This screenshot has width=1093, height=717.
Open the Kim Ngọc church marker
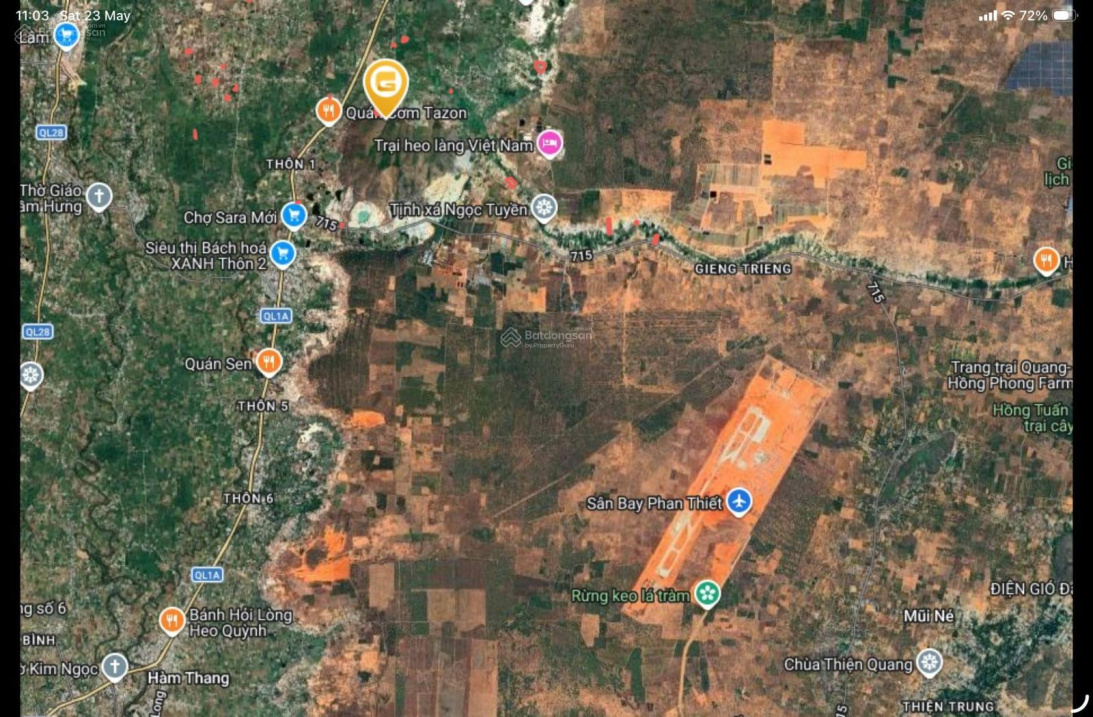(114, 667)
